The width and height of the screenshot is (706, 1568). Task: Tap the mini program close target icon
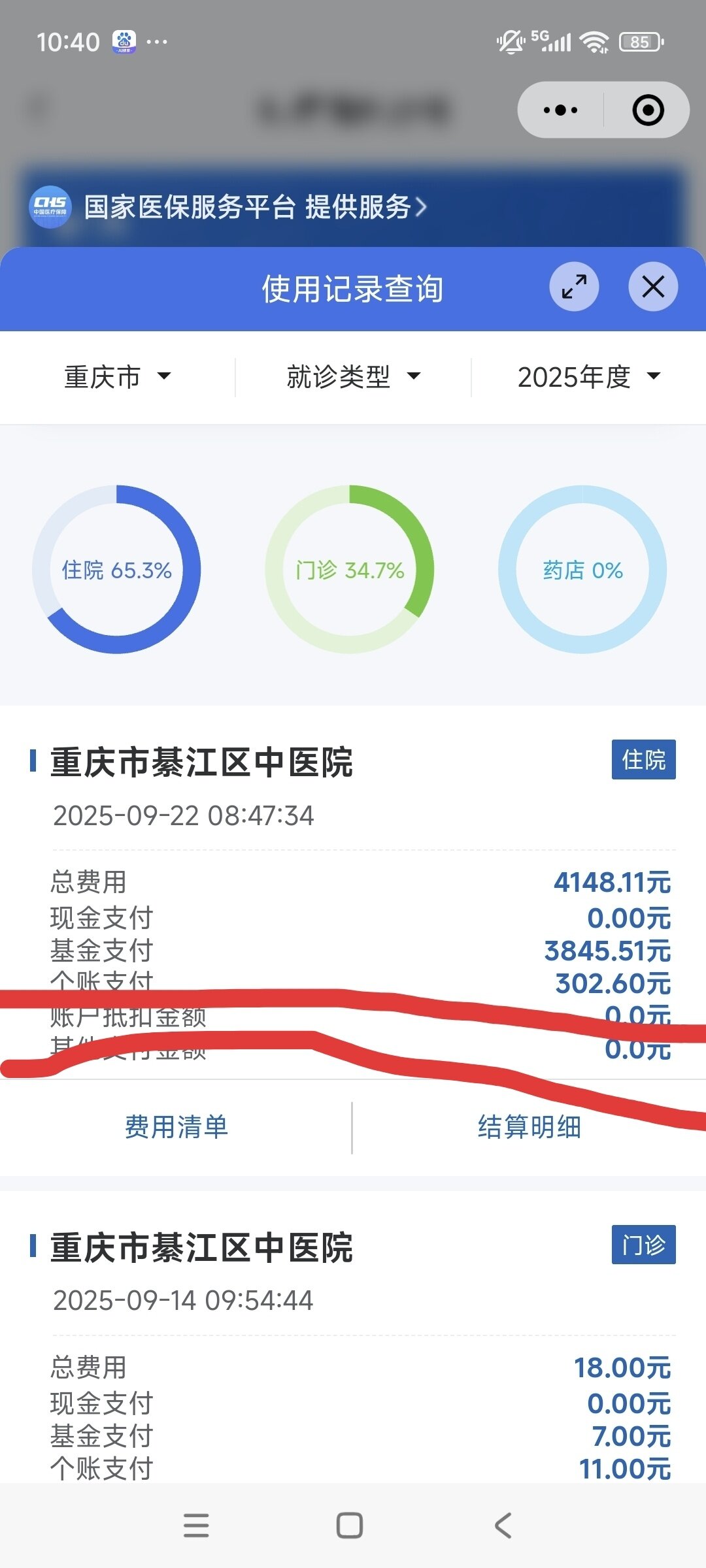(648, 110)
